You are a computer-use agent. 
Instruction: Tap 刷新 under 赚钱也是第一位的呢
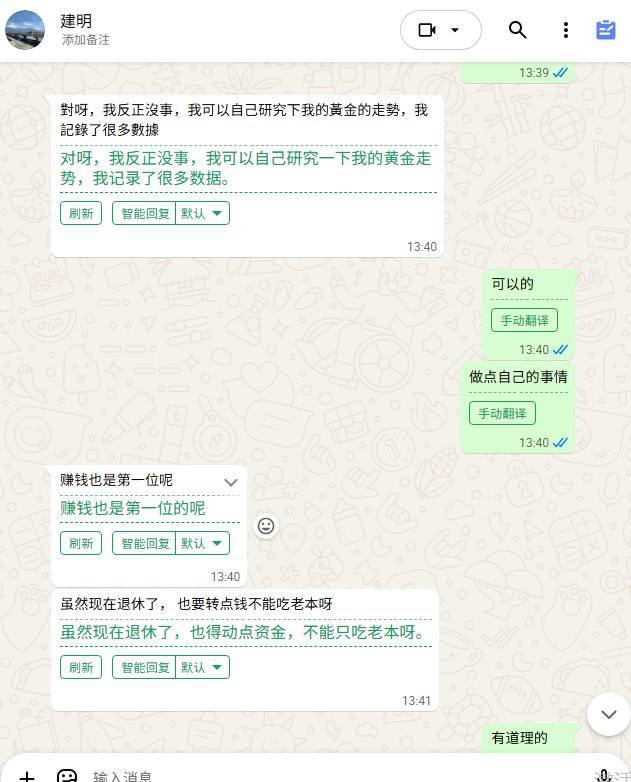[x=81, y=543]
